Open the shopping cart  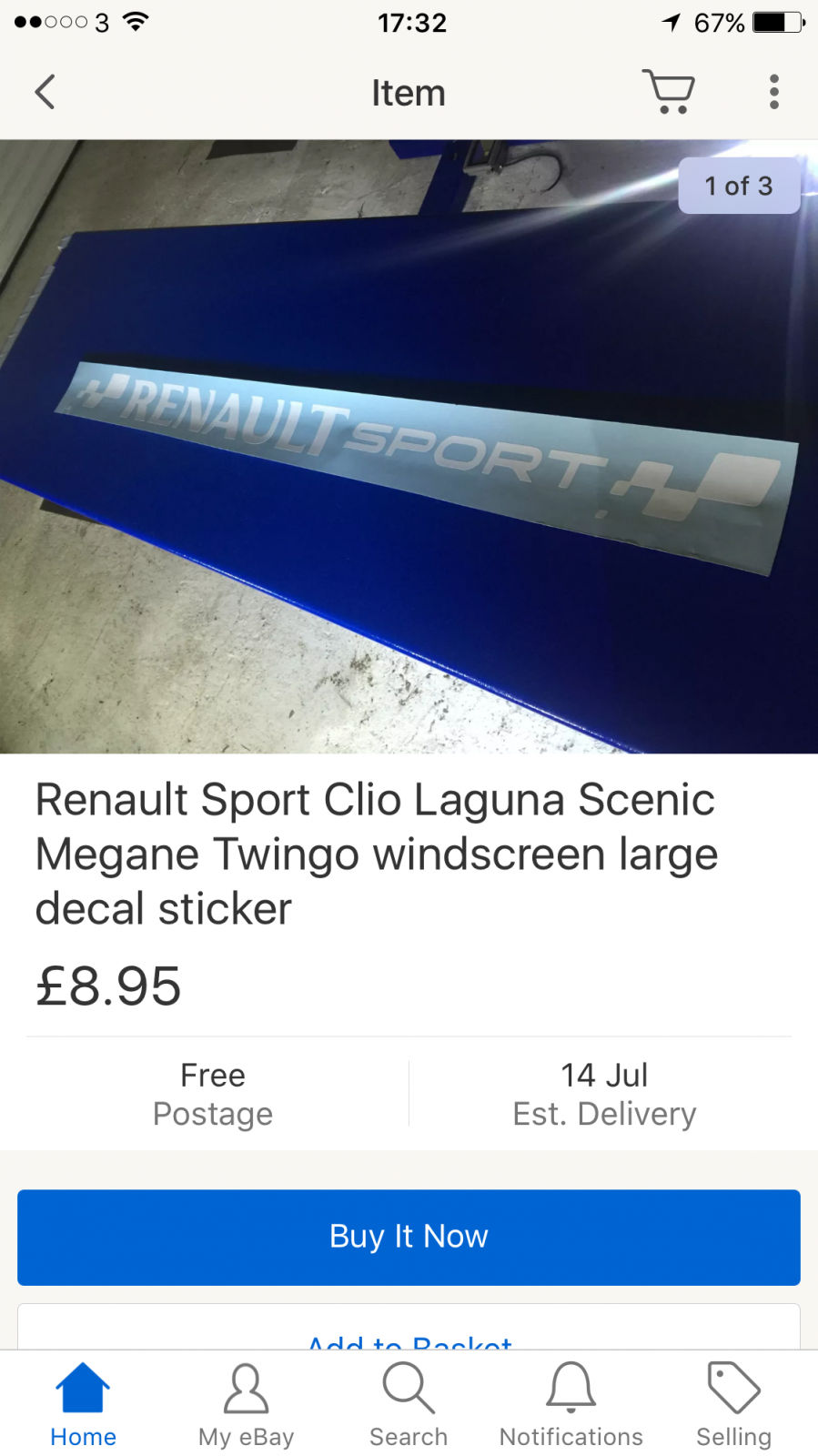click(x=669, y=92)
